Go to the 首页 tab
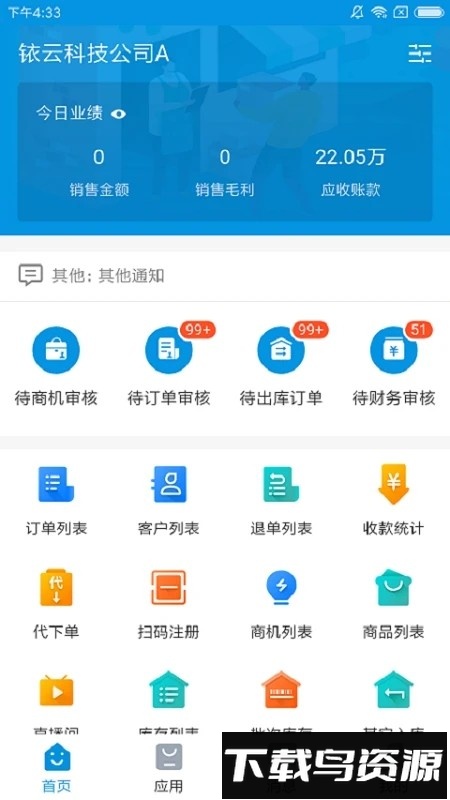The width and height of the screenshot is (450, 800). 57,768
